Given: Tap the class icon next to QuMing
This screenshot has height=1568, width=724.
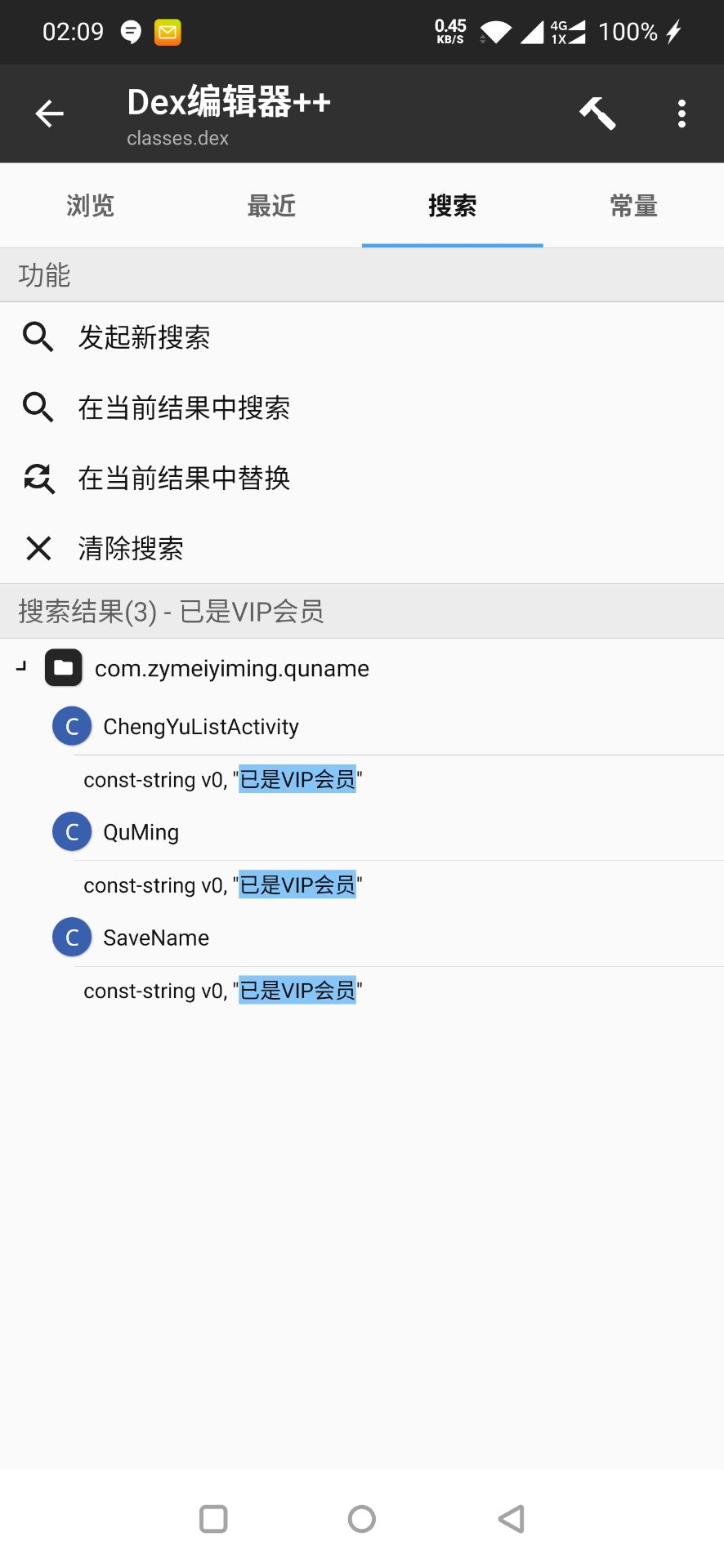Looking at the screenshot, I should tap(72, 831).
